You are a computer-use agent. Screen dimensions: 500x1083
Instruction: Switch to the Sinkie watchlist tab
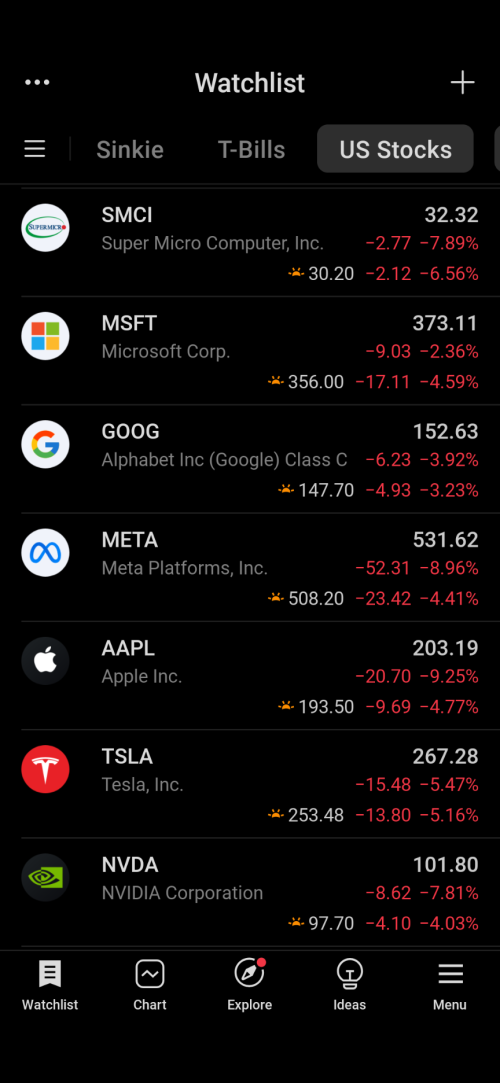click(130, 149)
